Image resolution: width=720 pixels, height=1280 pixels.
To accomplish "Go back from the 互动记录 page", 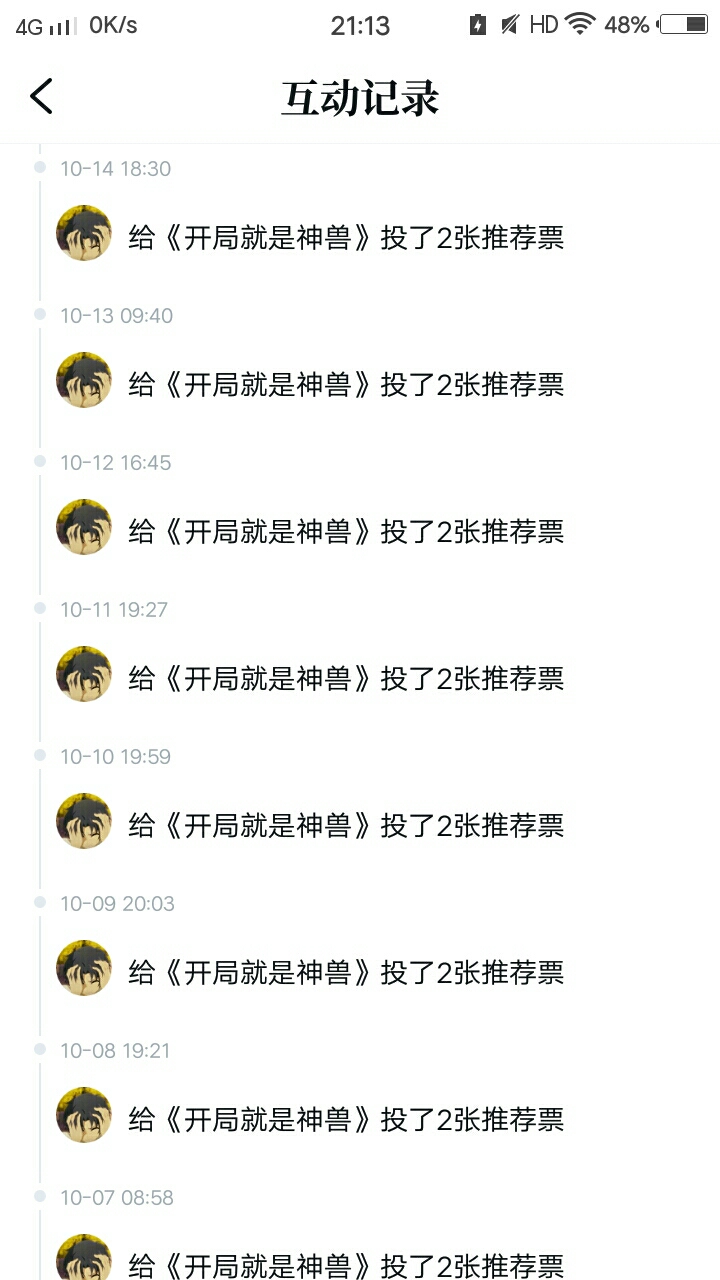I will pyautogui.click(x=41, y=97).
